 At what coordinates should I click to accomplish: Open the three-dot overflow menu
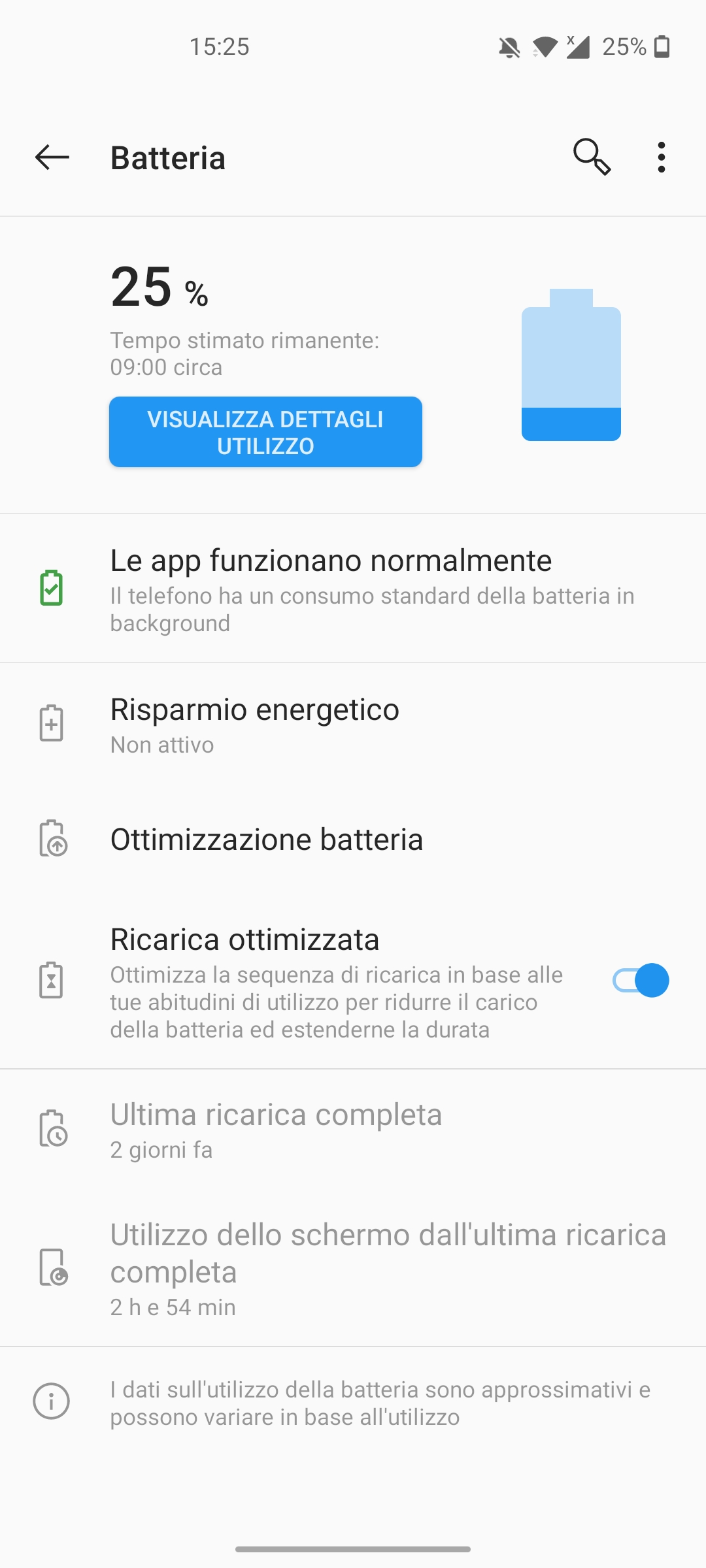pos(662,157)
